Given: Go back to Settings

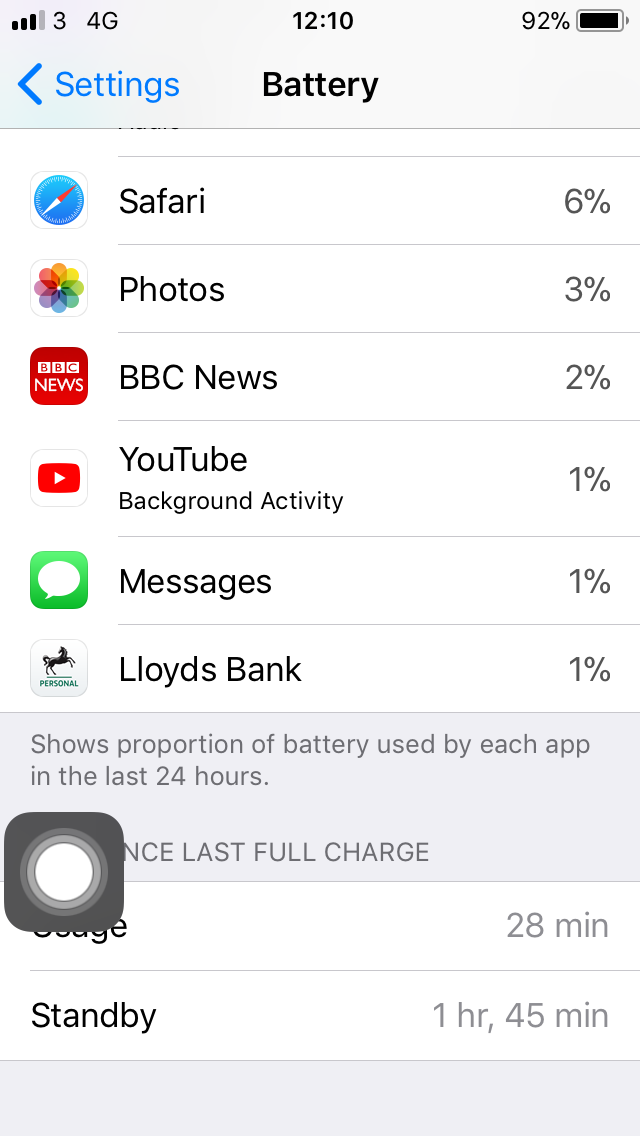Looking at the screenshot, I should [x=98, y=84].
